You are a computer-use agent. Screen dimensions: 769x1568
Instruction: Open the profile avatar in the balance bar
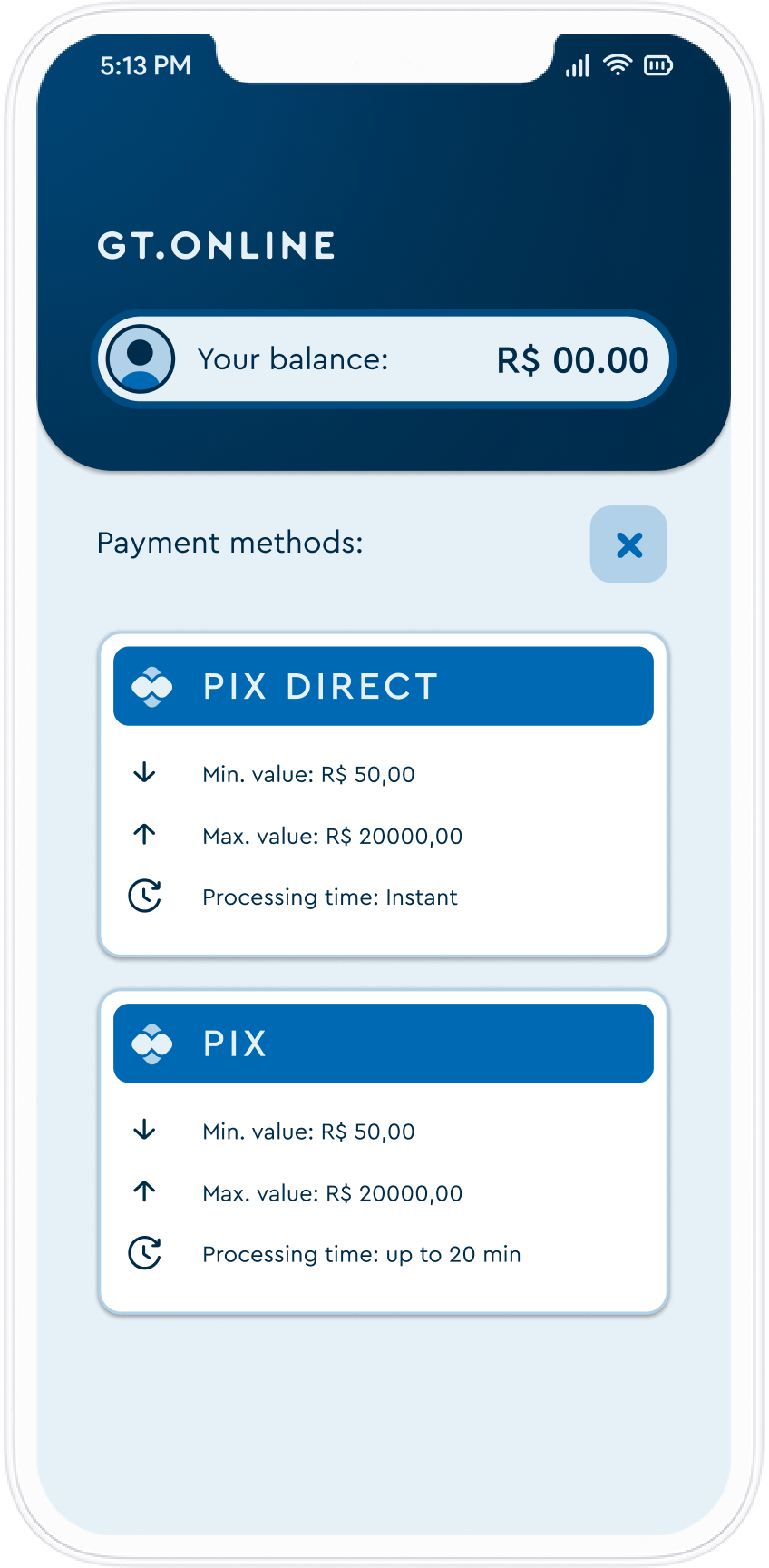pos(140,359)
